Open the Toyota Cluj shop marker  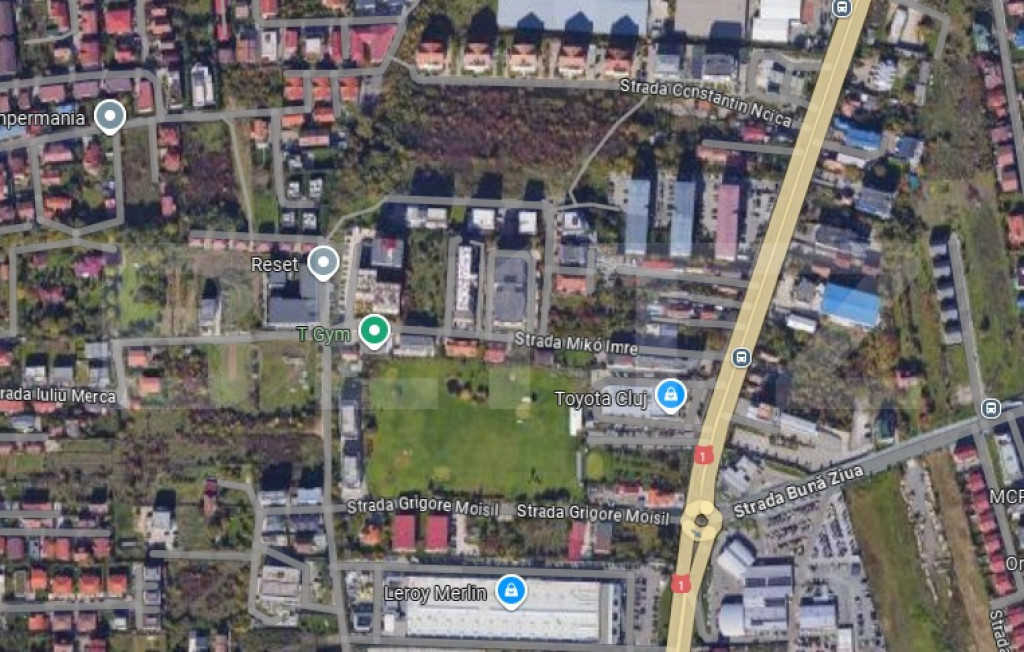(x=670, y=394)
